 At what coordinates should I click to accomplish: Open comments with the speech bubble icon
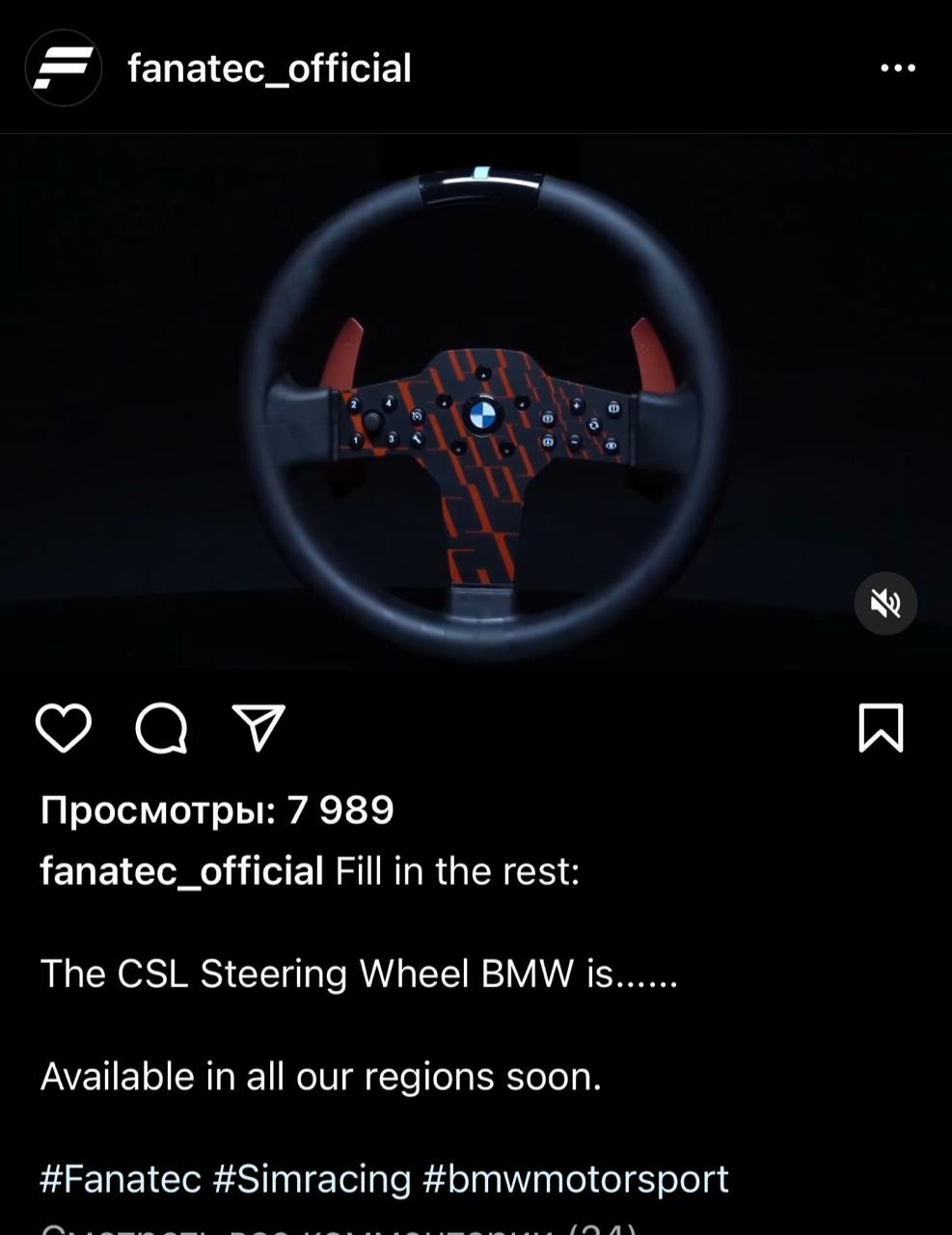[161, 727]
